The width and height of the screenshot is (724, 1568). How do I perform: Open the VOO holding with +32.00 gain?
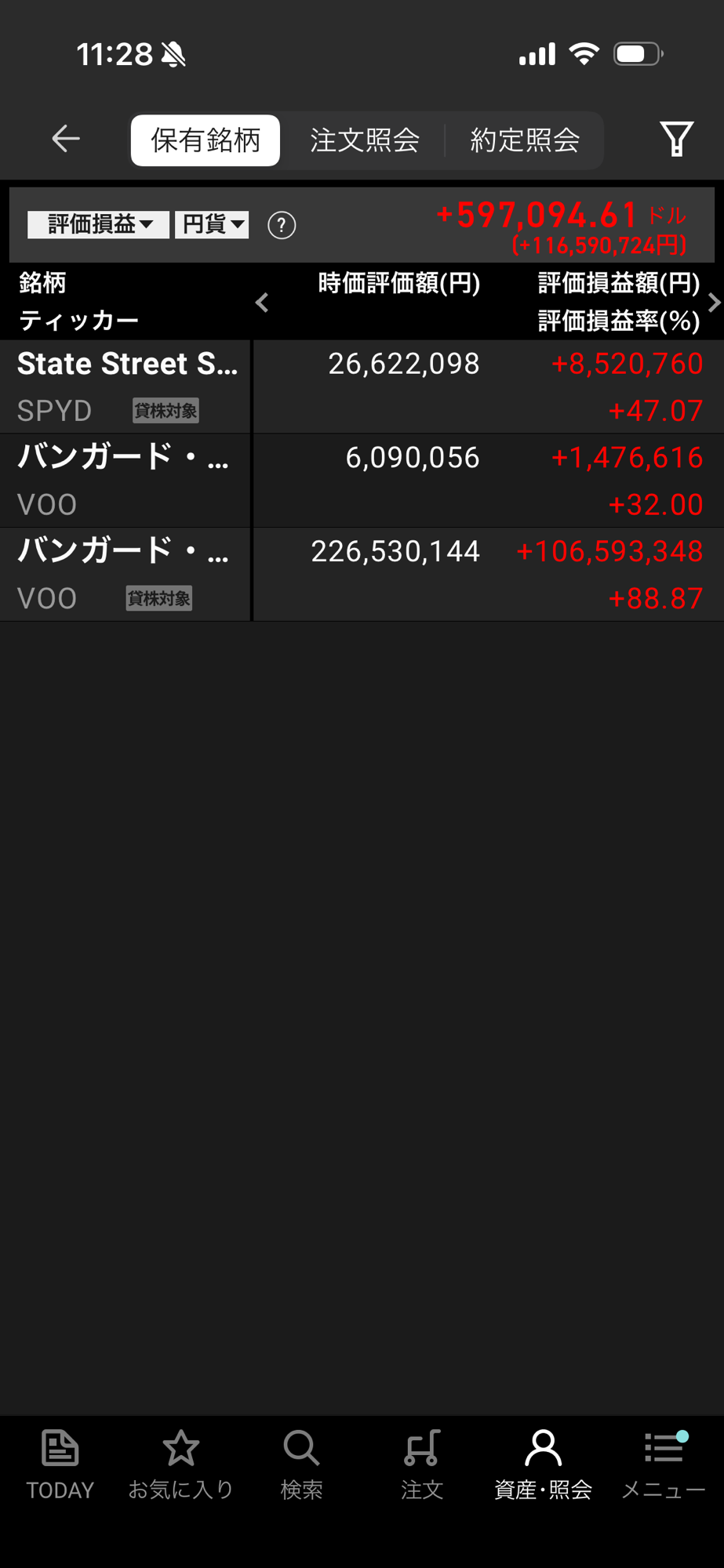pos(126,480)
